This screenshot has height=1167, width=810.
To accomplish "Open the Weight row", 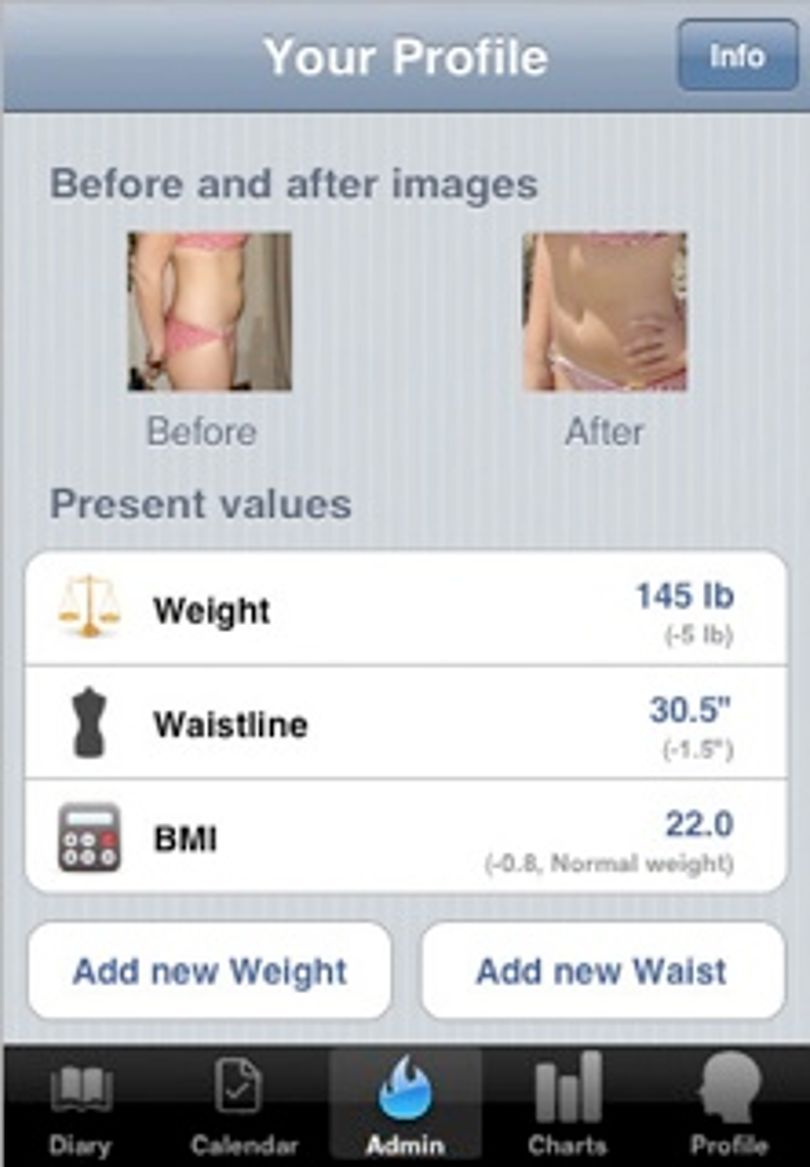I will tap(406, 609).
